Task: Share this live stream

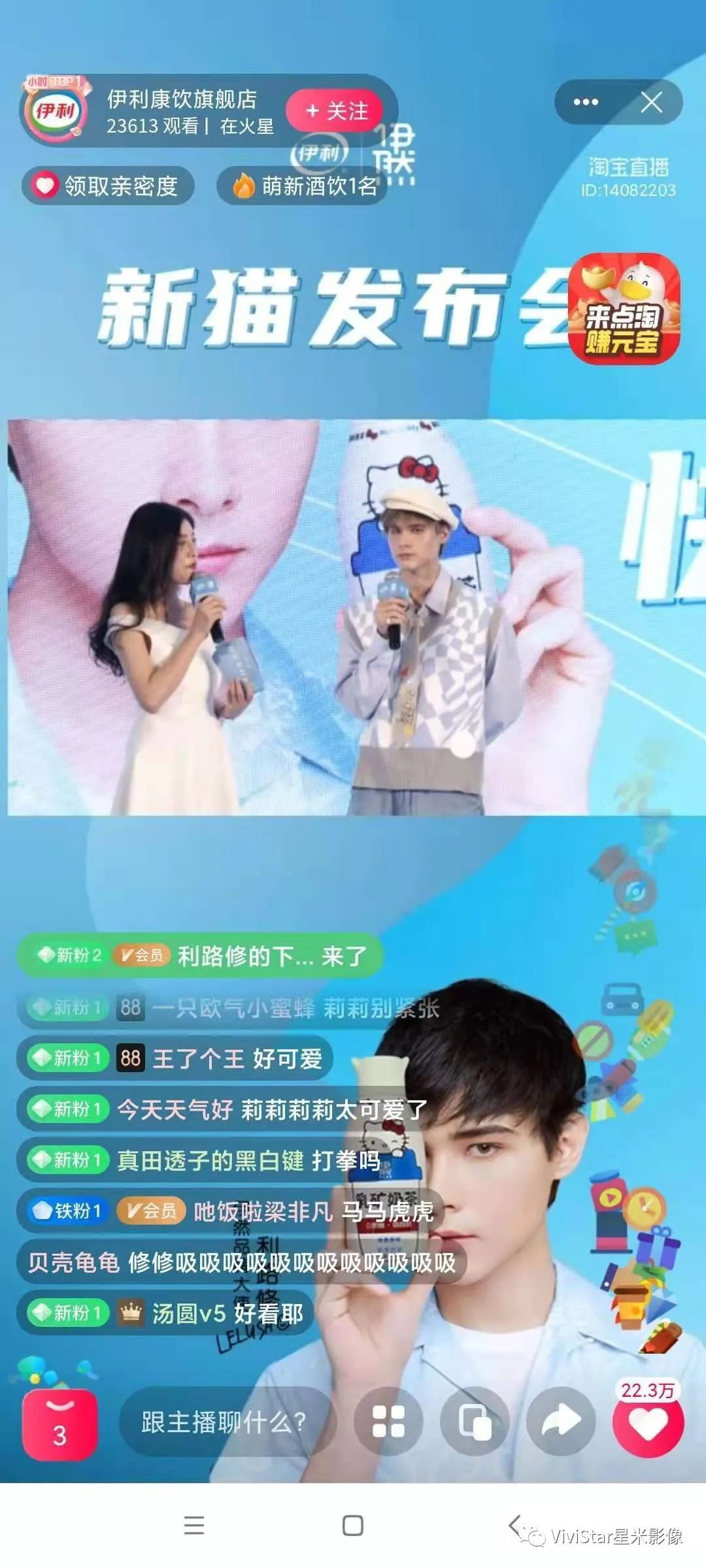Action: 561,1422
